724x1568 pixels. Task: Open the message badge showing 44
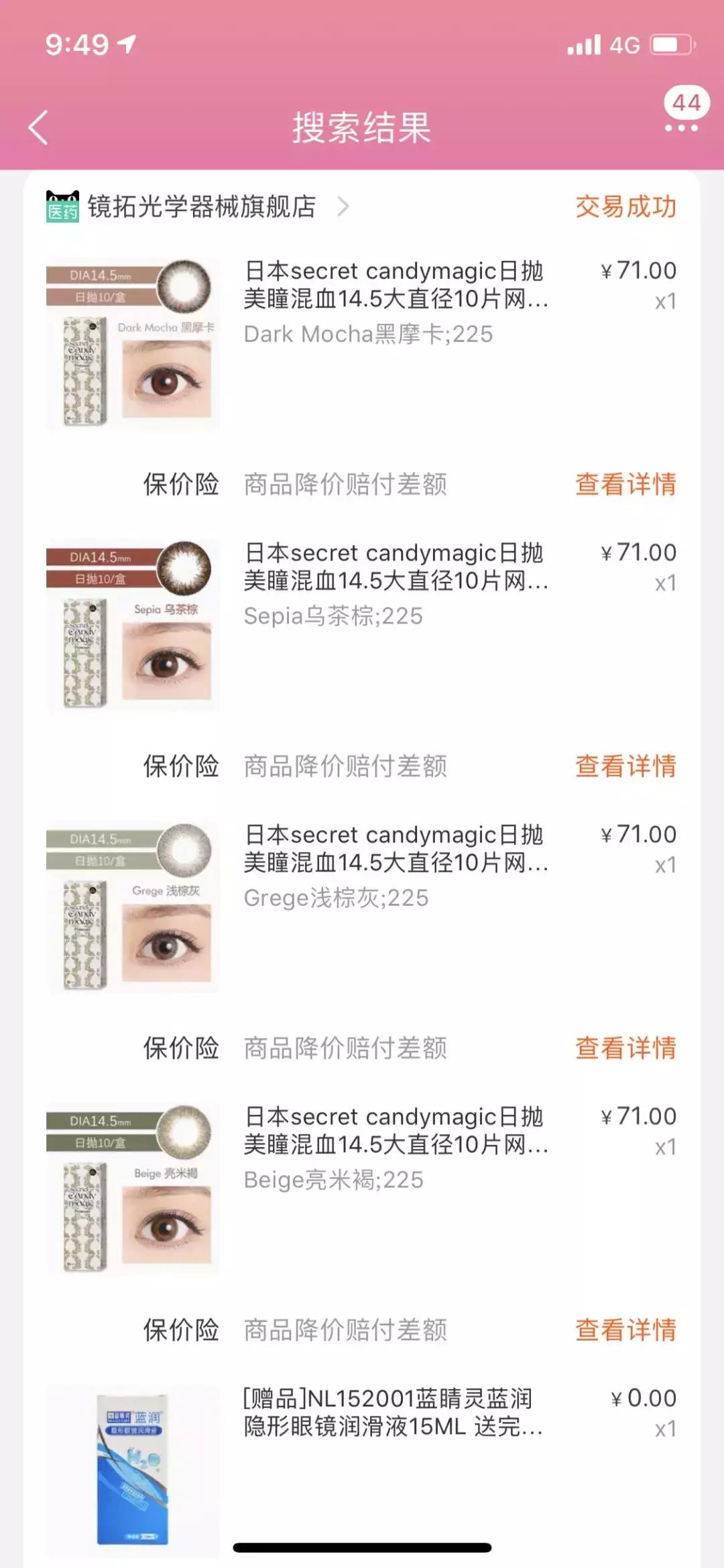point(688,104)
